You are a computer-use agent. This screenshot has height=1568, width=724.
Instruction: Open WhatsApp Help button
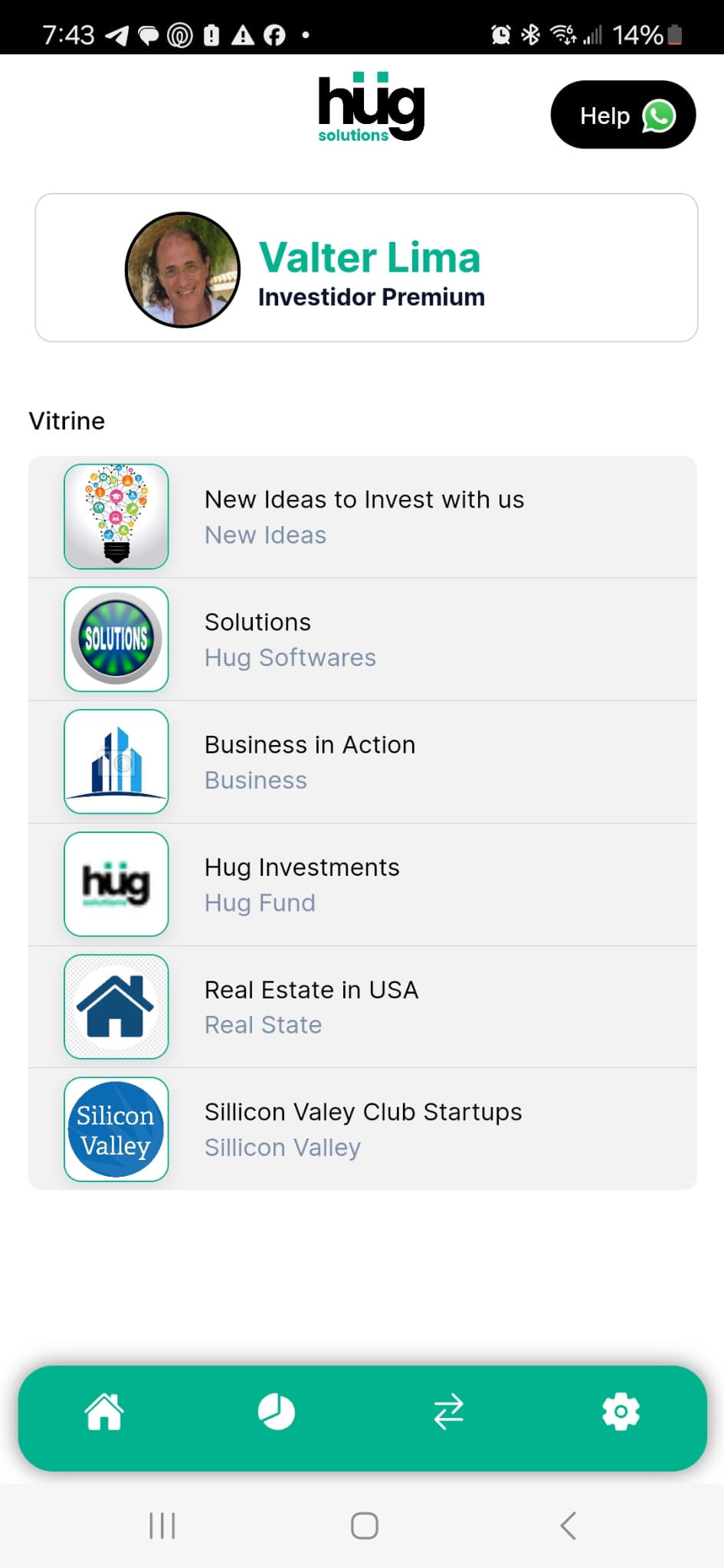(622, 115)
